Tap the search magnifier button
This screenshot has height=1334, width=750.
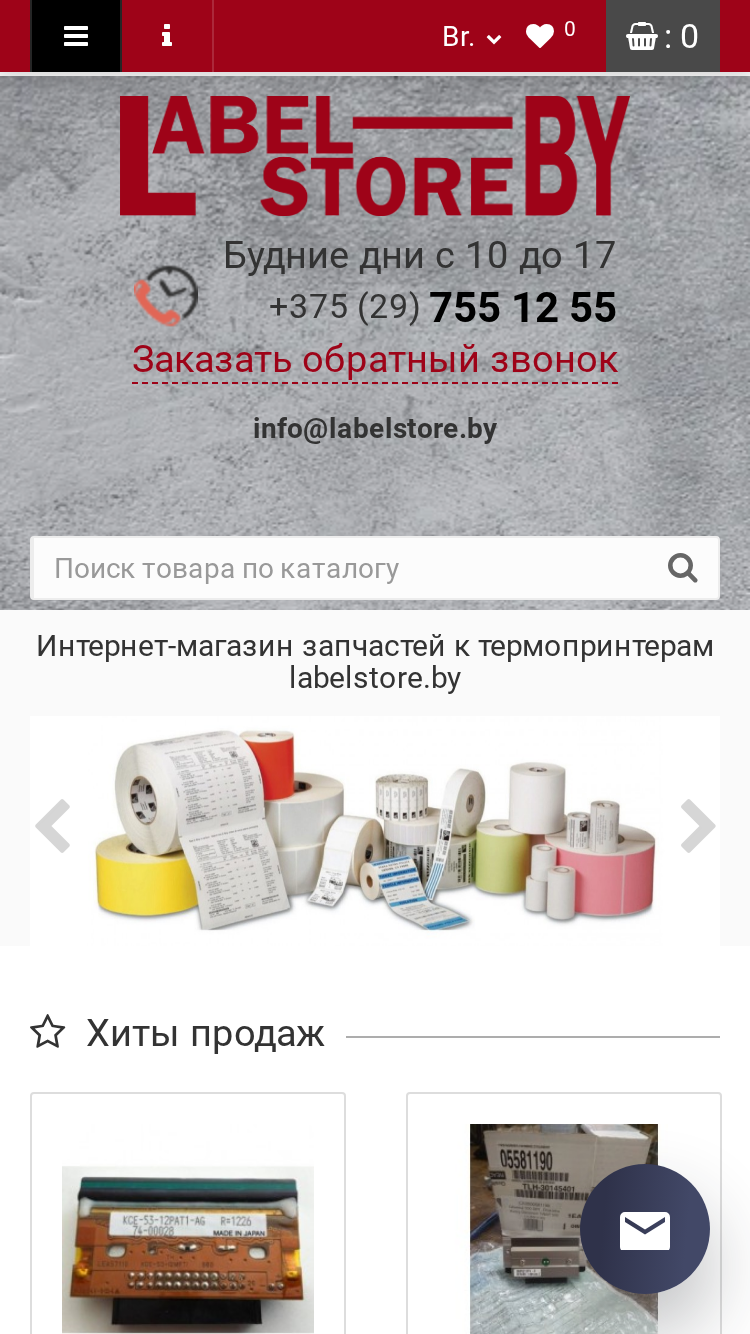tap(683, 568)
